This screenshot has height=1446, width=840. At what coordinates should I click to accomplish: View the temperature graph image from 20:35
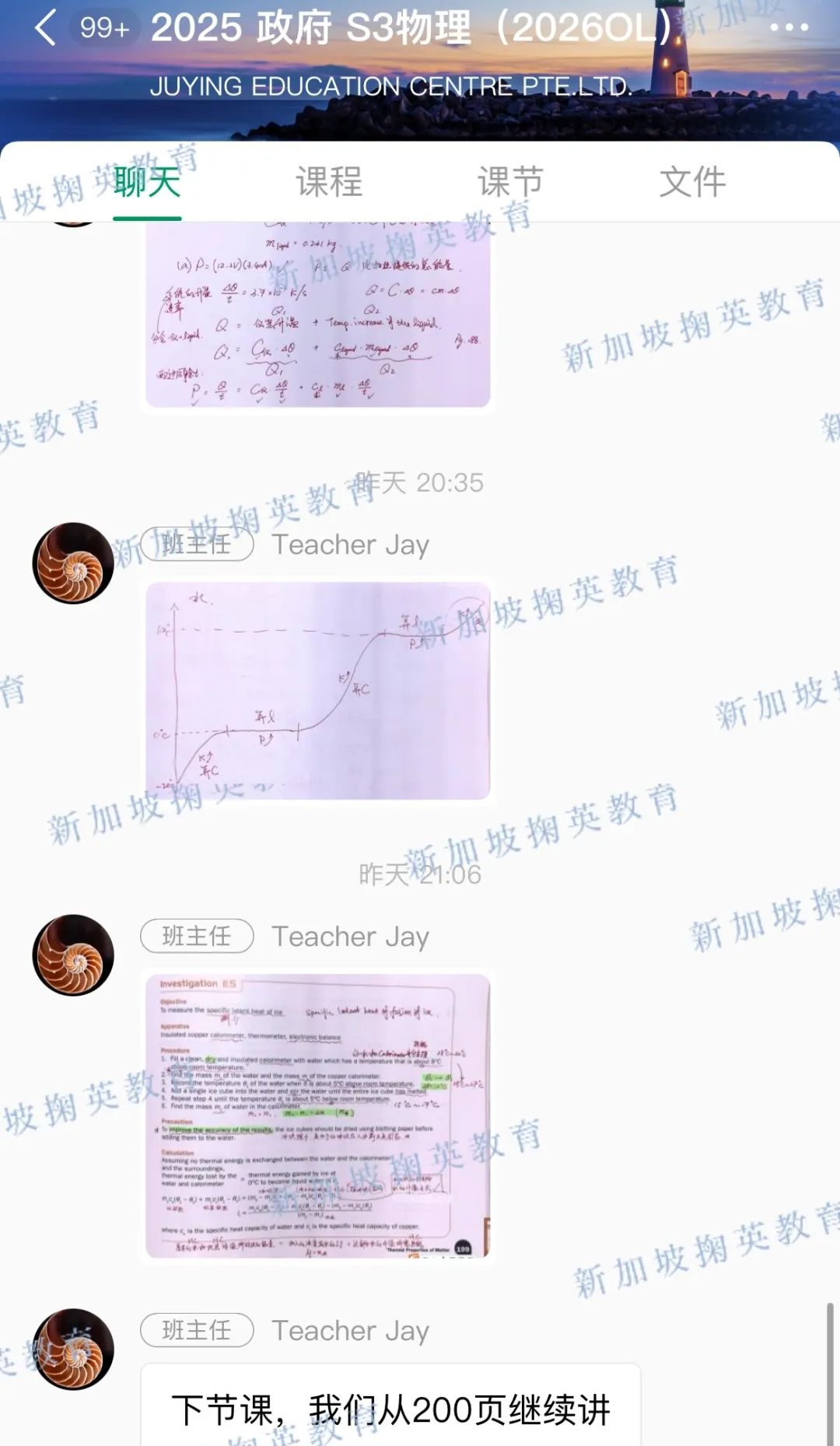[317, 690]
